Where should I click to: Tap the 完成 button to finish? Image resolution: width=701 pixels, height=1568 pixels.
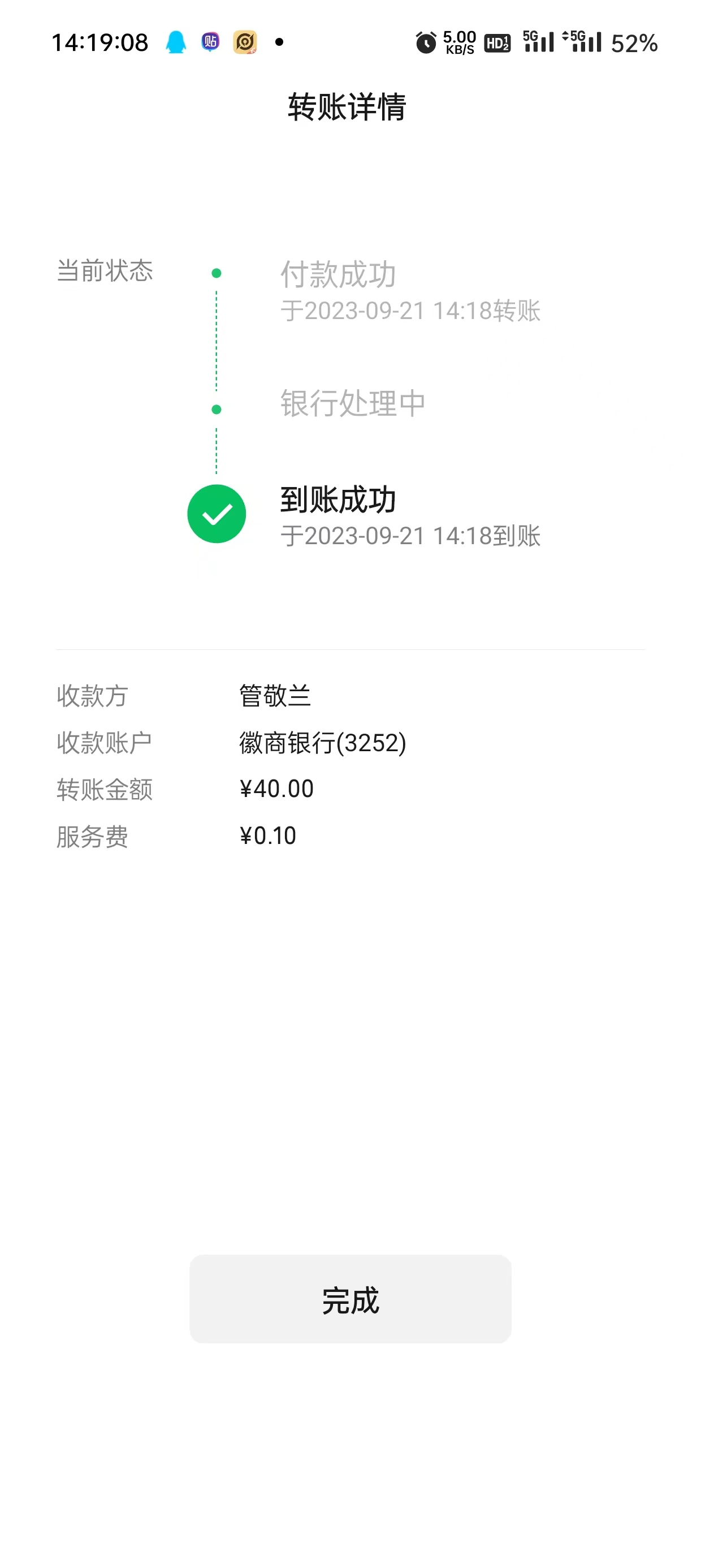350,1299
